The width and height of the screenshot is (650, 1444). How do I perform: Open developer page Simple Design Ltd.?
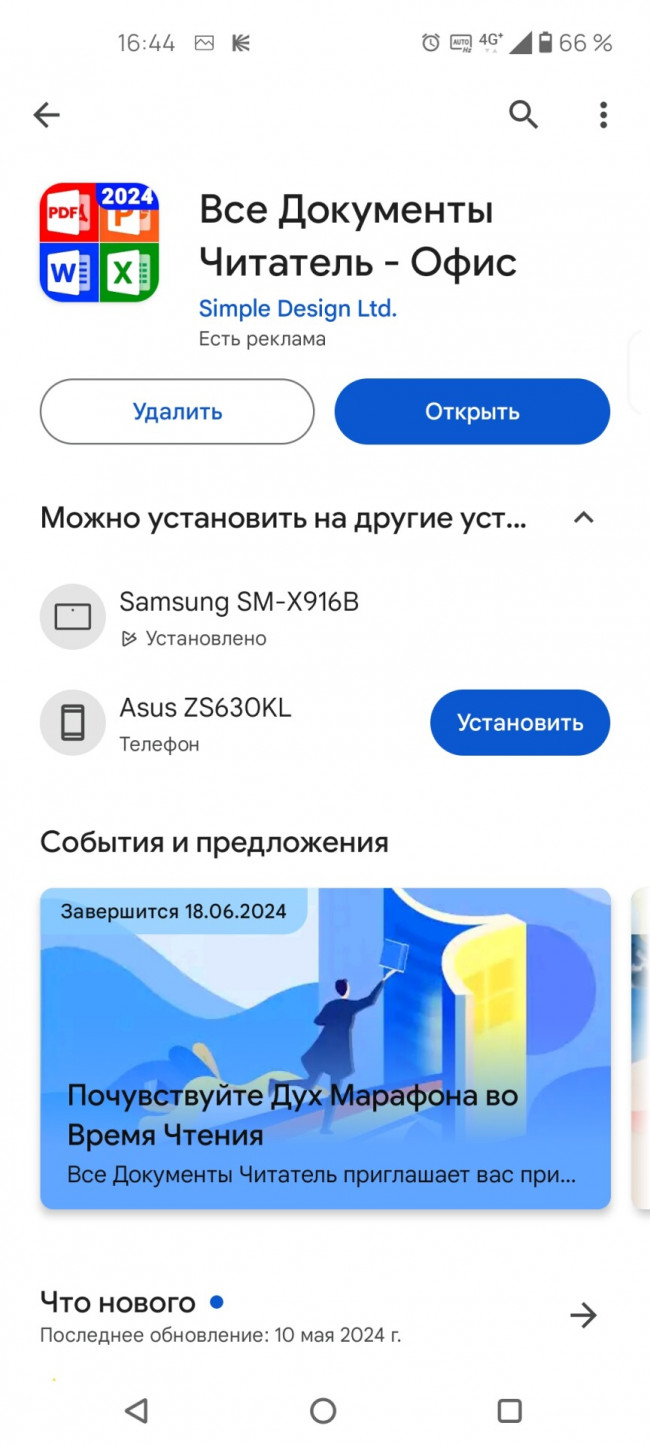[298, 308]
